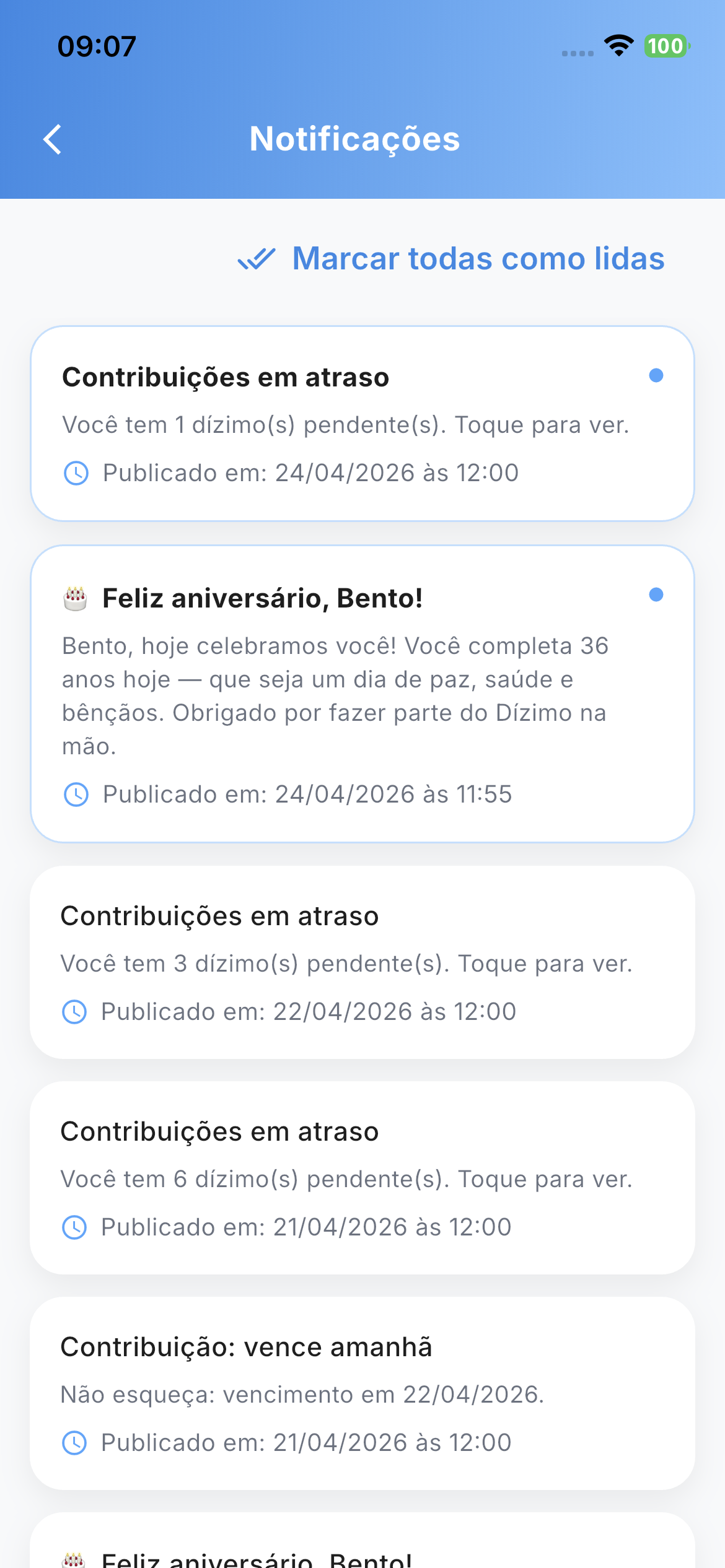Tap the clock icon on the 6 dízimos notification
The height and width of the screenshot is (1568, 725).
pos(74,1226)
